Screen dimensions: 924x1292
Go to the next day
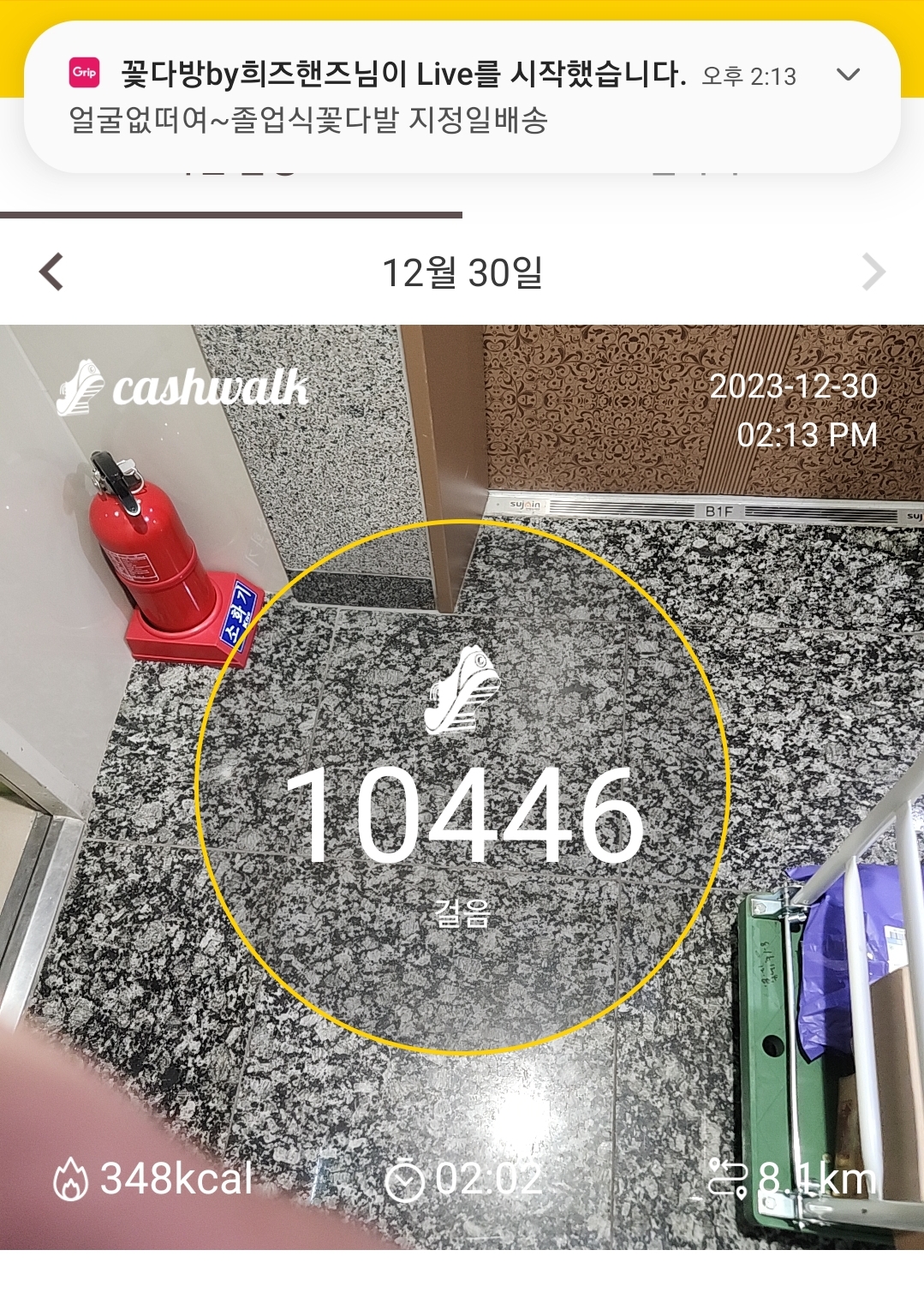873,272
